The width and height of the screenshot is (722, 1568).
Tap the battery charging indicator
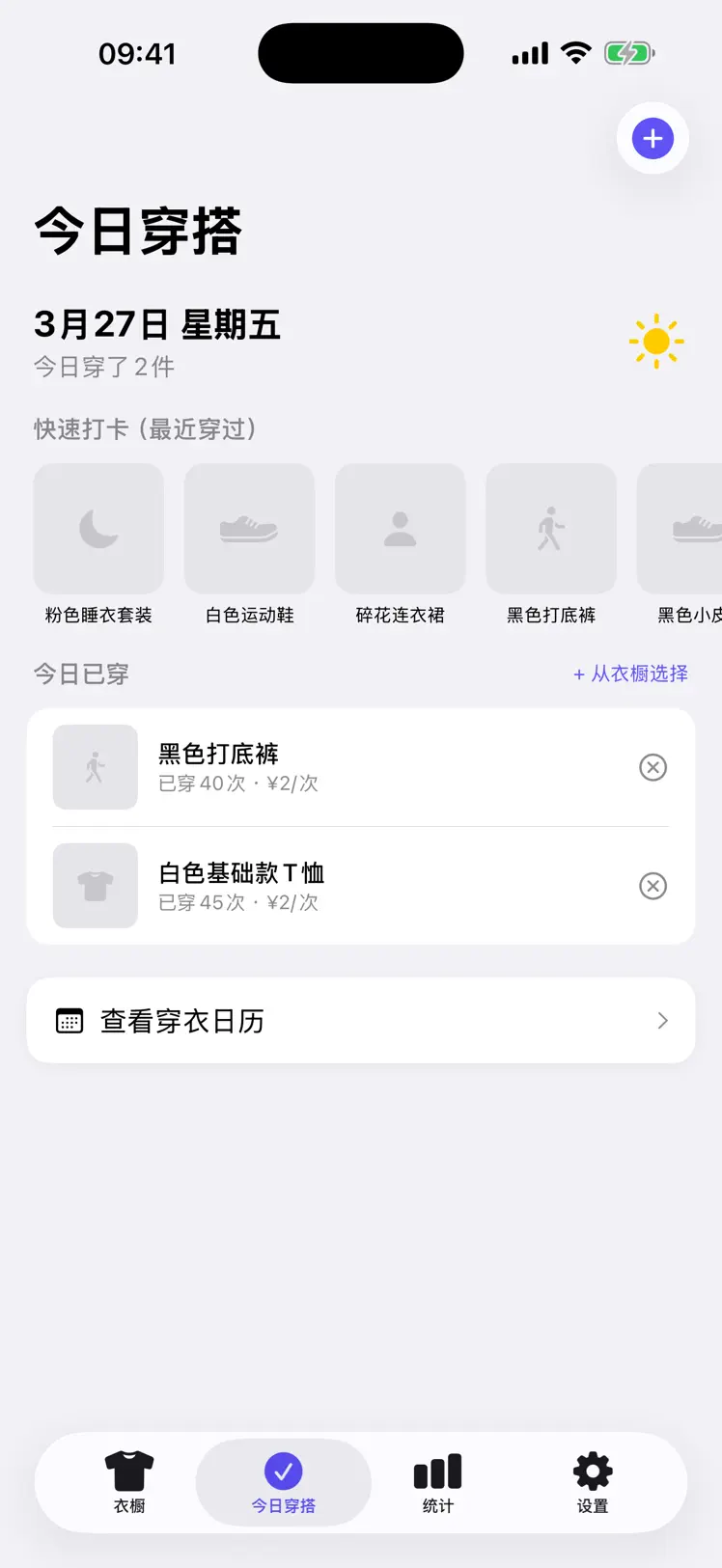[628, 53]
